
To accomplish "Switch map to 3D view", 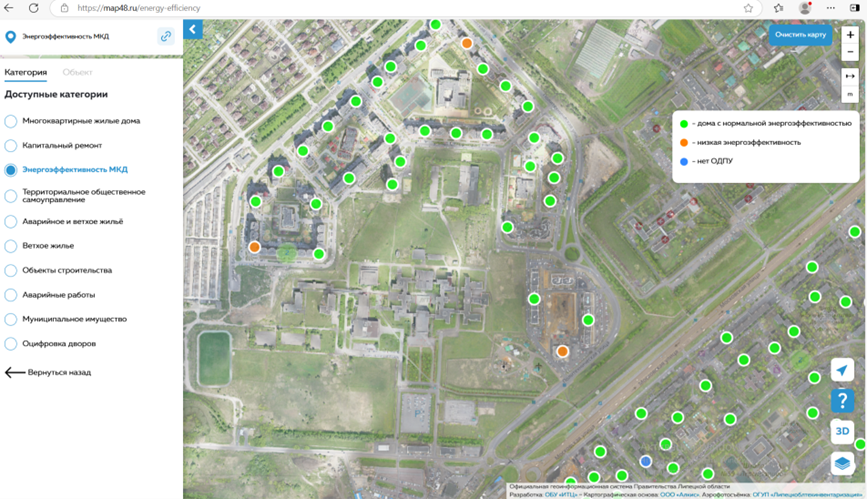I will pyautogui.click(x=842, y=431).
